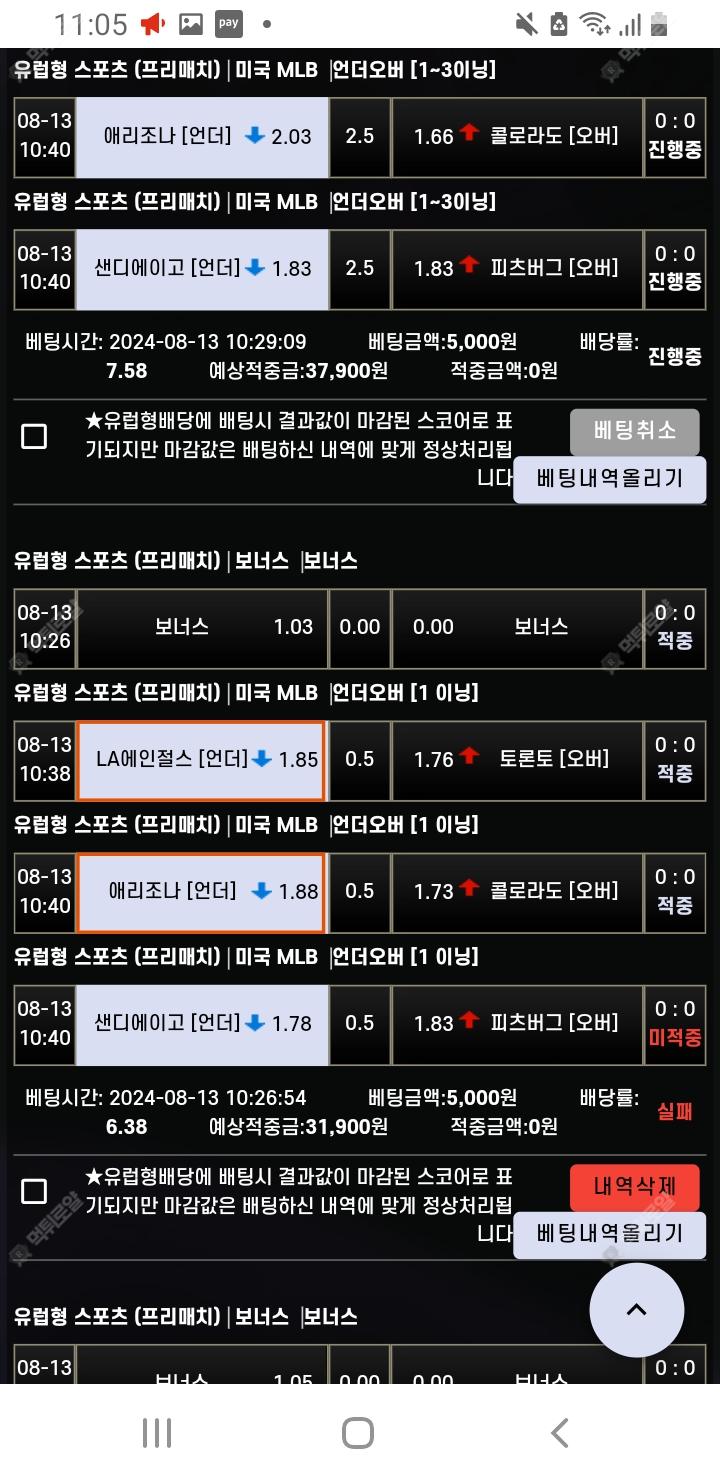The image size is (720, 1480).
Task: Go back using the system back button
Action: tap(560, 1432)
